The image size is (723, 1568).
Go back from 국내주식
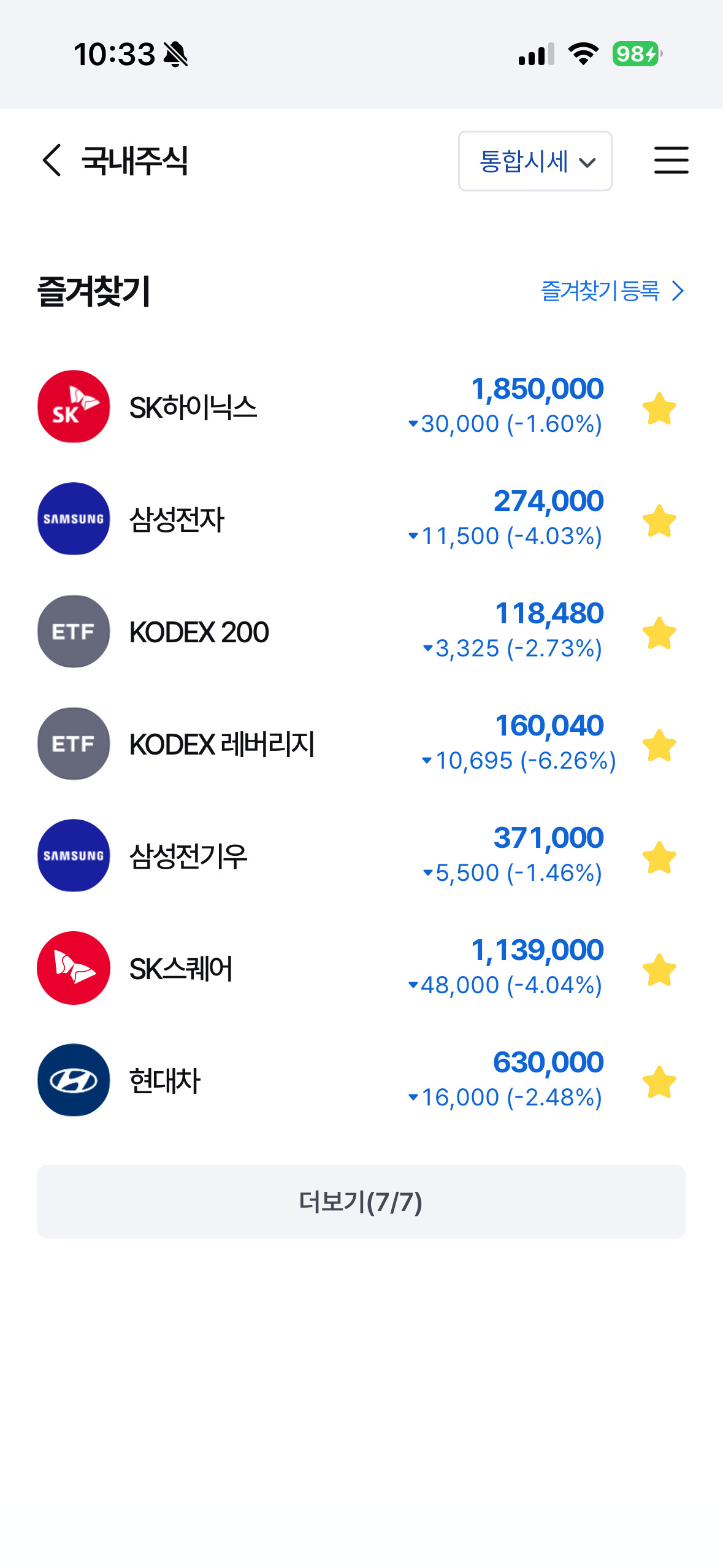point(52,161)
